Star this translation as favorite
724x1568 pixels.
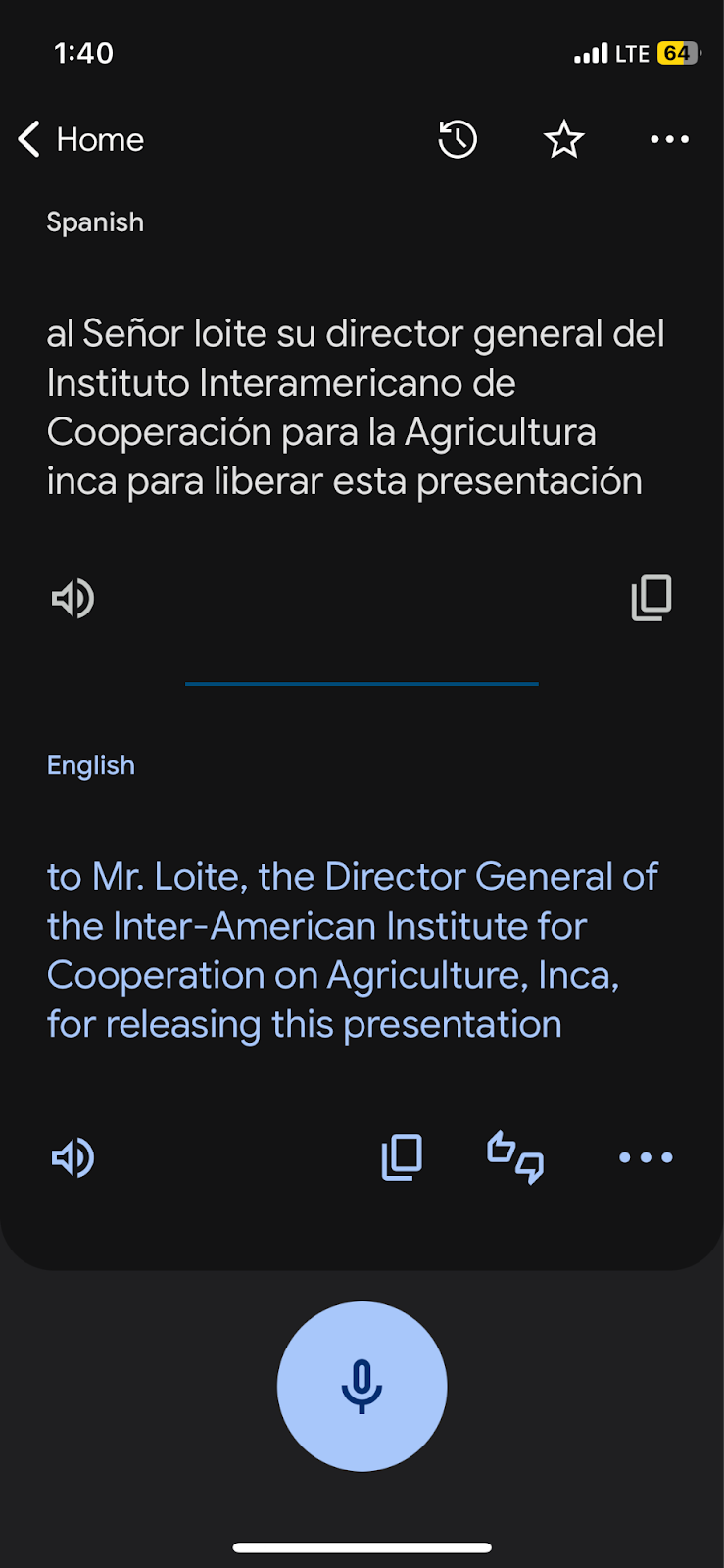563,139
